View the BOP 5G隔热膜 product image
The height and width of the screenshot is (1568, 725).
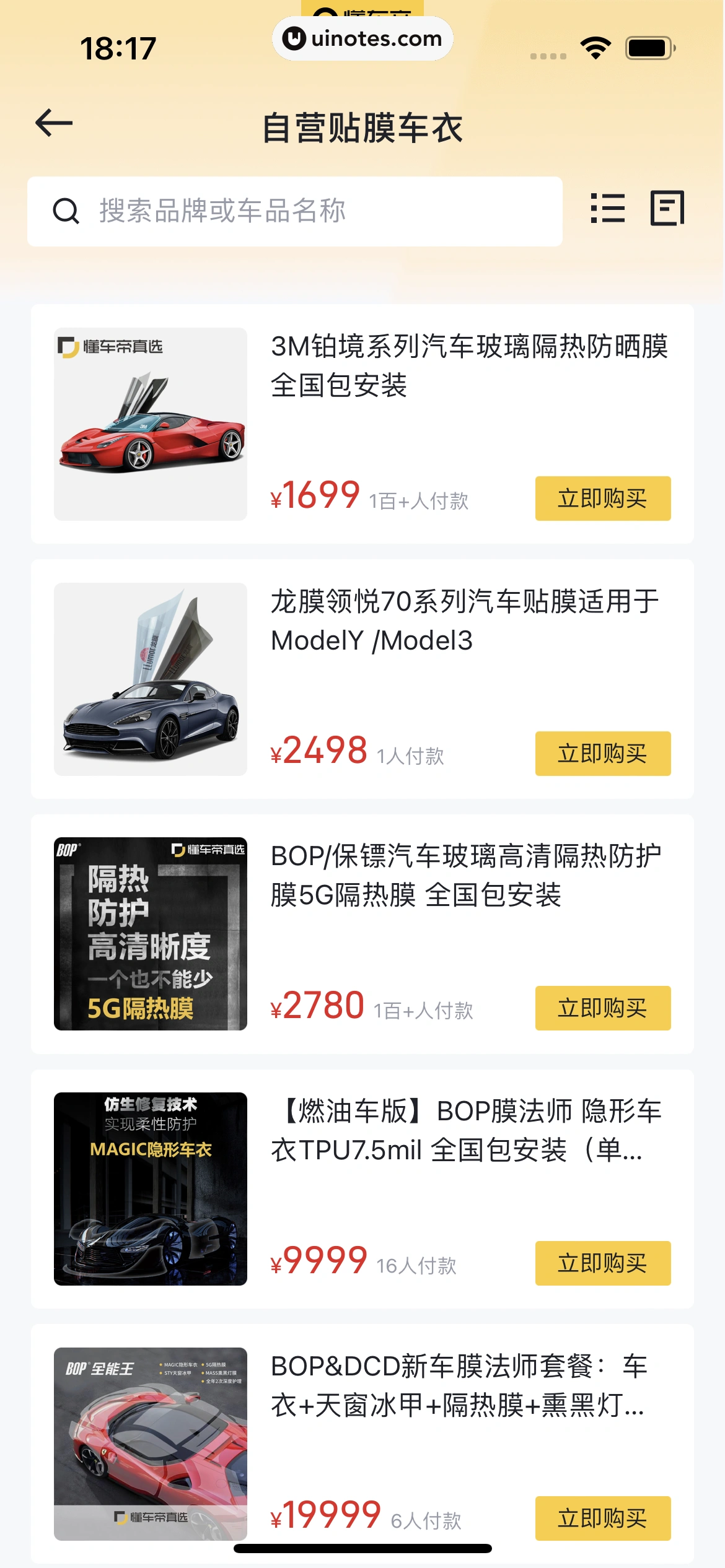point(151,933)
